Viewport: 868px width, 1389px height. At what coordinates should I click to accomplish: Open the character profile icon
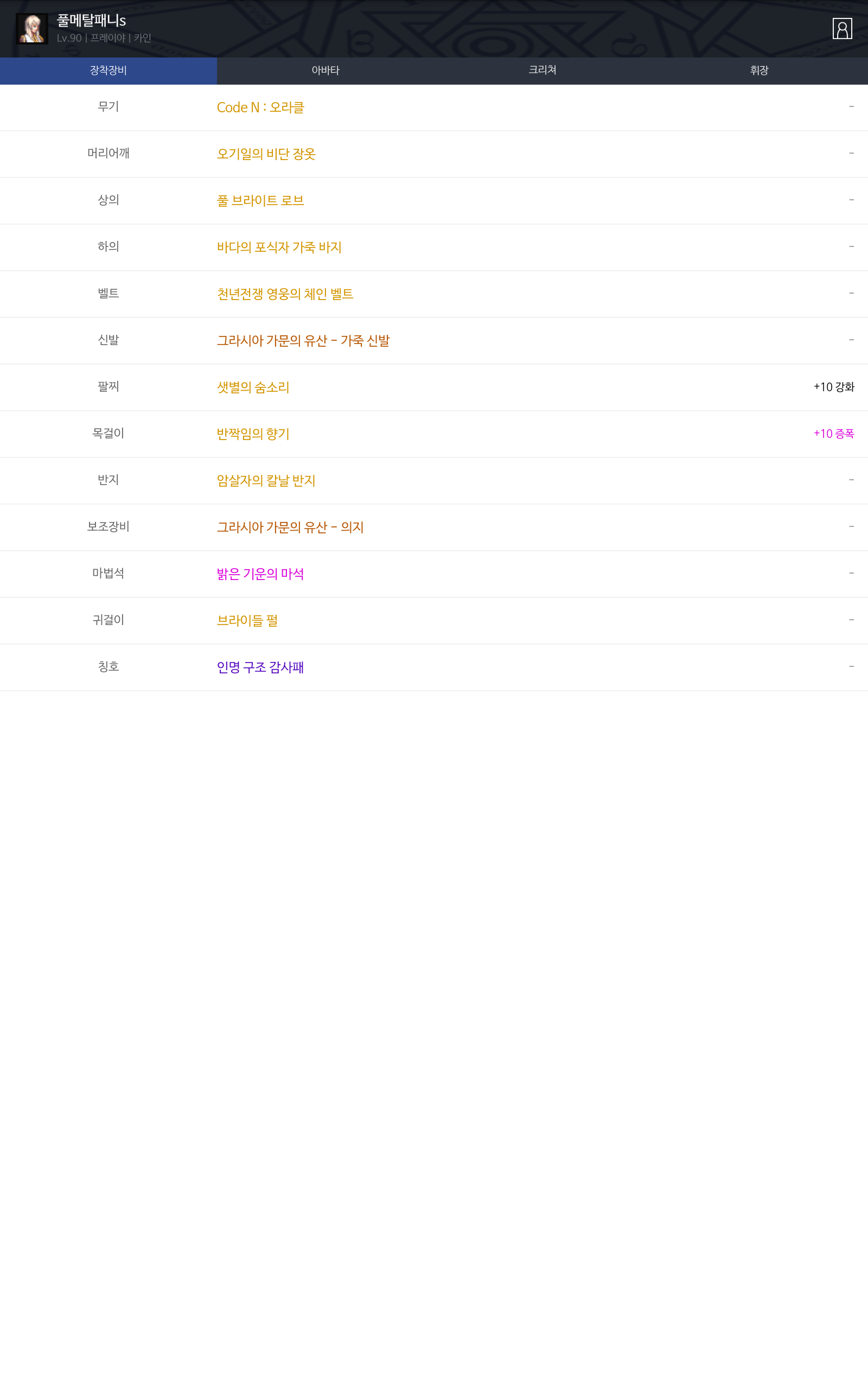(x=841, y=29)
